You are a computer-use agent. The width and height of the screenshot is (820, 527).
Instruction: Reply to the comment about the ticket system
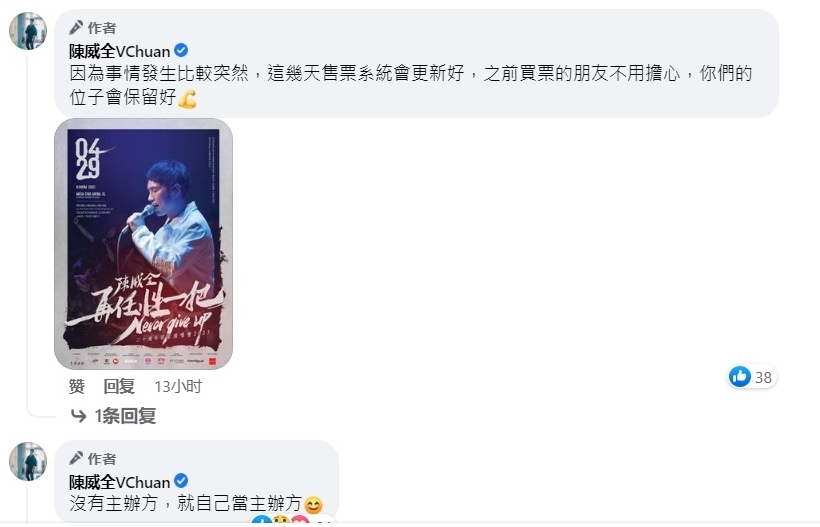(x=119, y=386)
